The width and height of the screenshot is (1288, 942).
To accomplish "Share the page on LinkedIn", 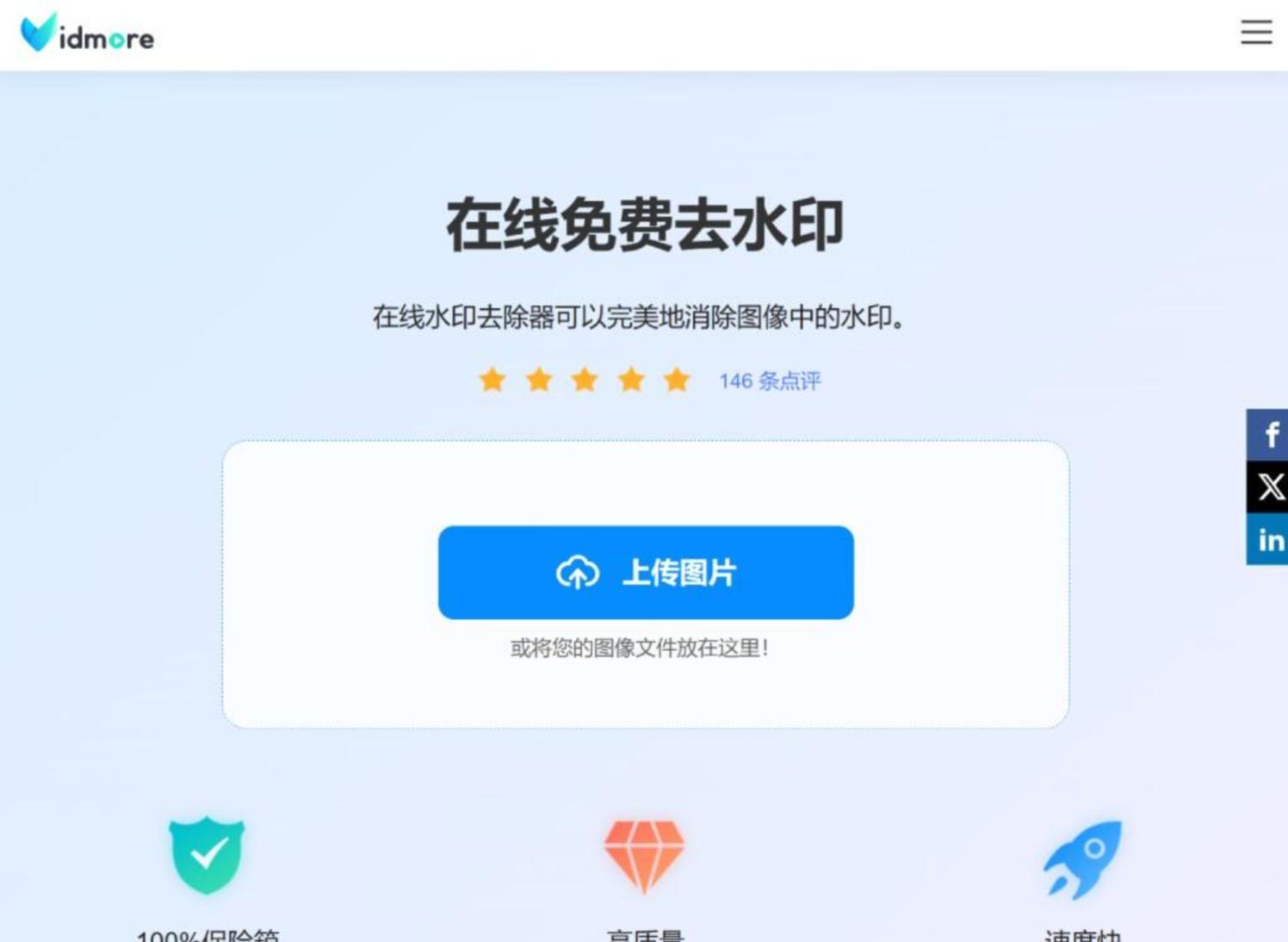I will (1268, 540).
